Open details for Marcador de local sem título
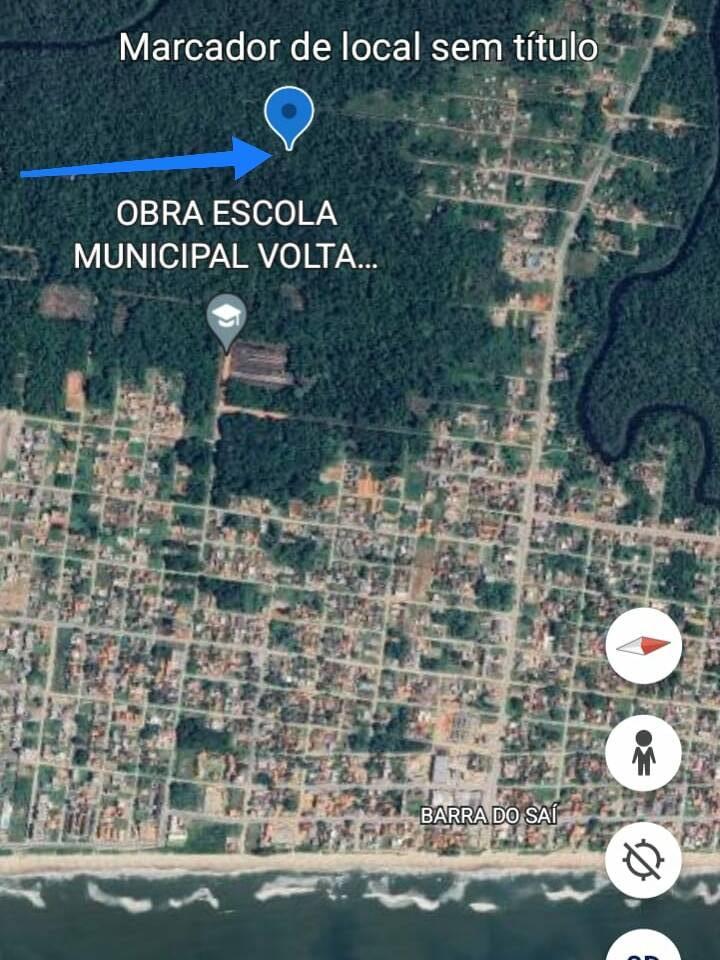This screenshot has height=960, width=720. pos(360,47)
